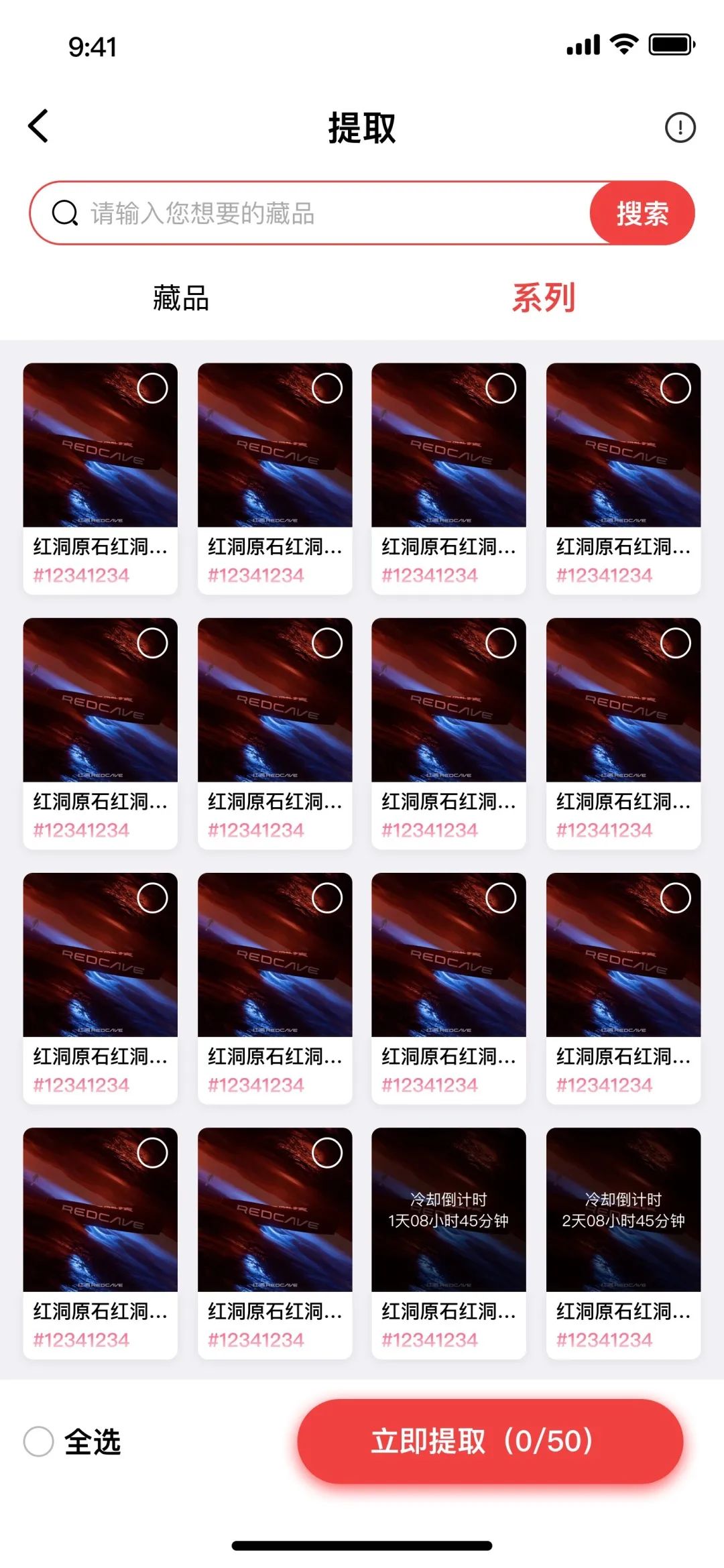
Task: Switch to the 藏品 tab
Action: 181,298
